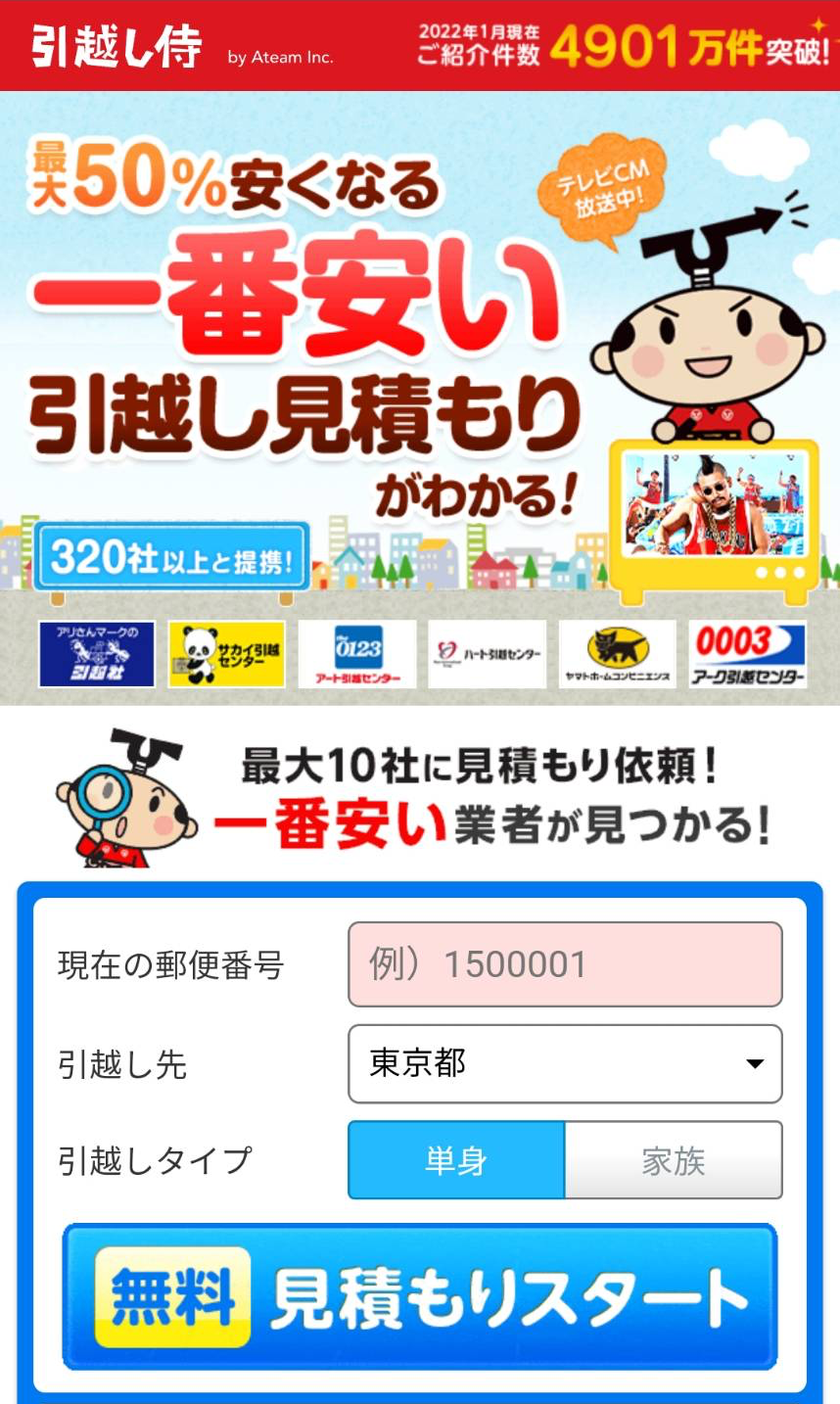840x1404 pixels.
Task: Open the 引越し先 prefecture dropdown
Action: click(565, 1063)
